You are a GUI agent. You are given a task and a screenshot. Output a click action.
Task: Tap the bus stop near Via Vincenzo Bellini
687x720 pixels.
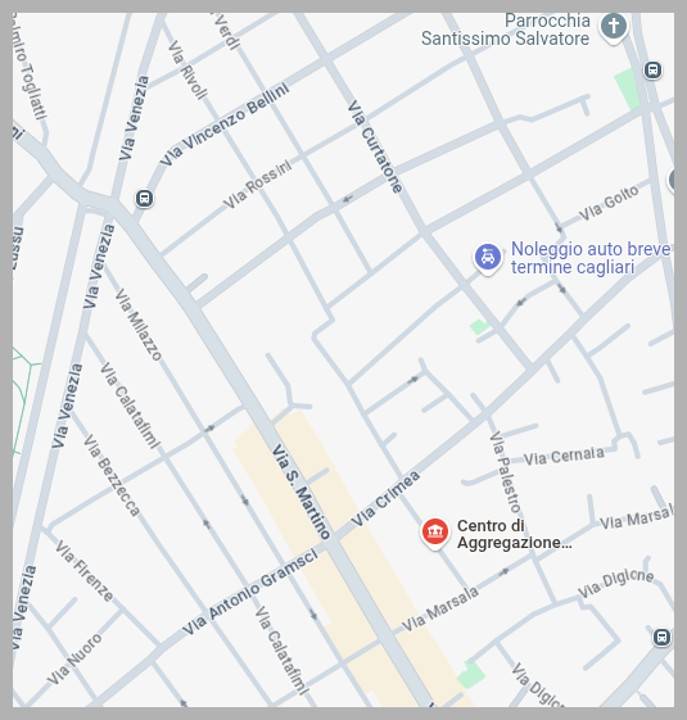click(145, 198)
